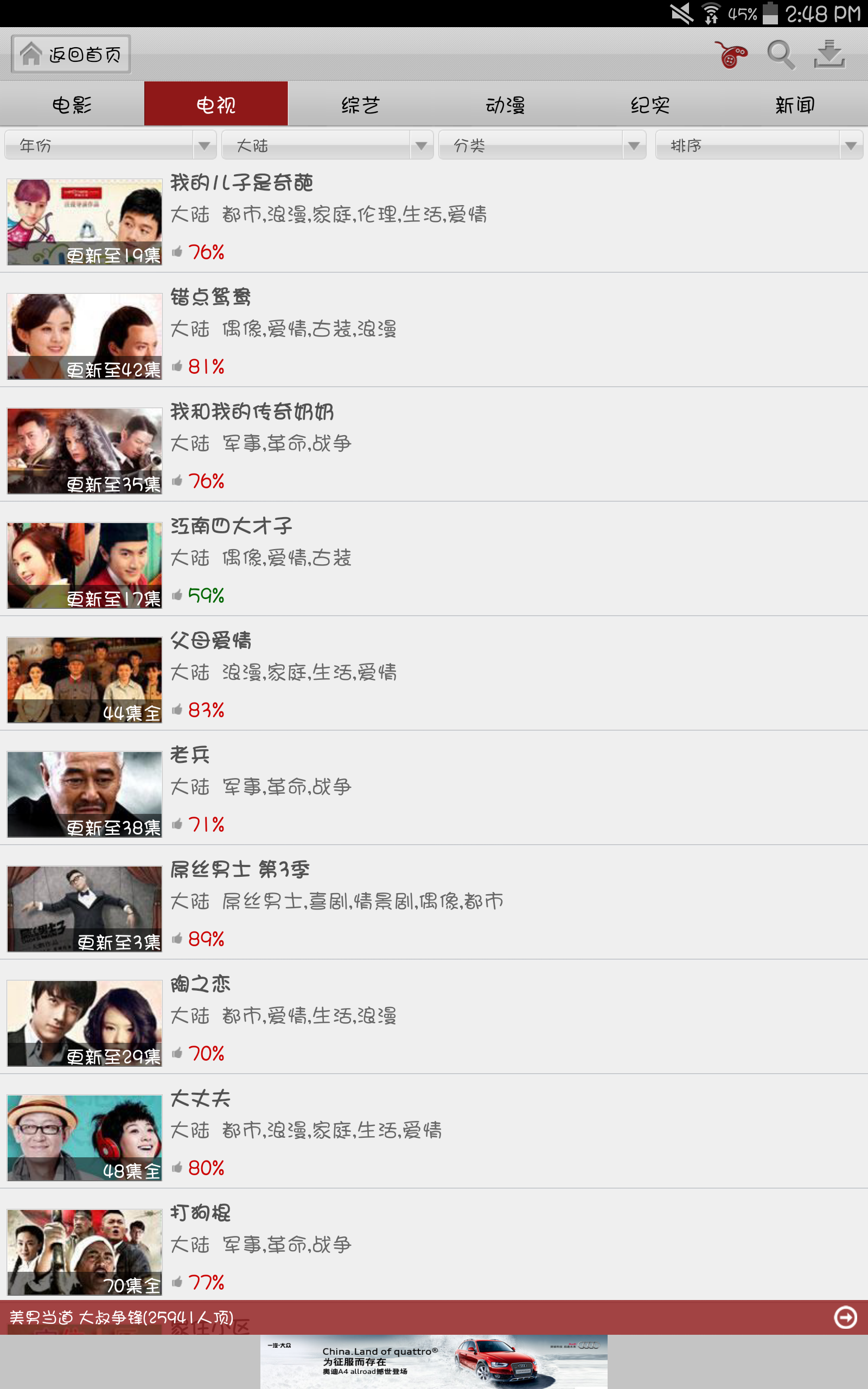Open the Audi quattro advertisement banner

coord(434,1361)
